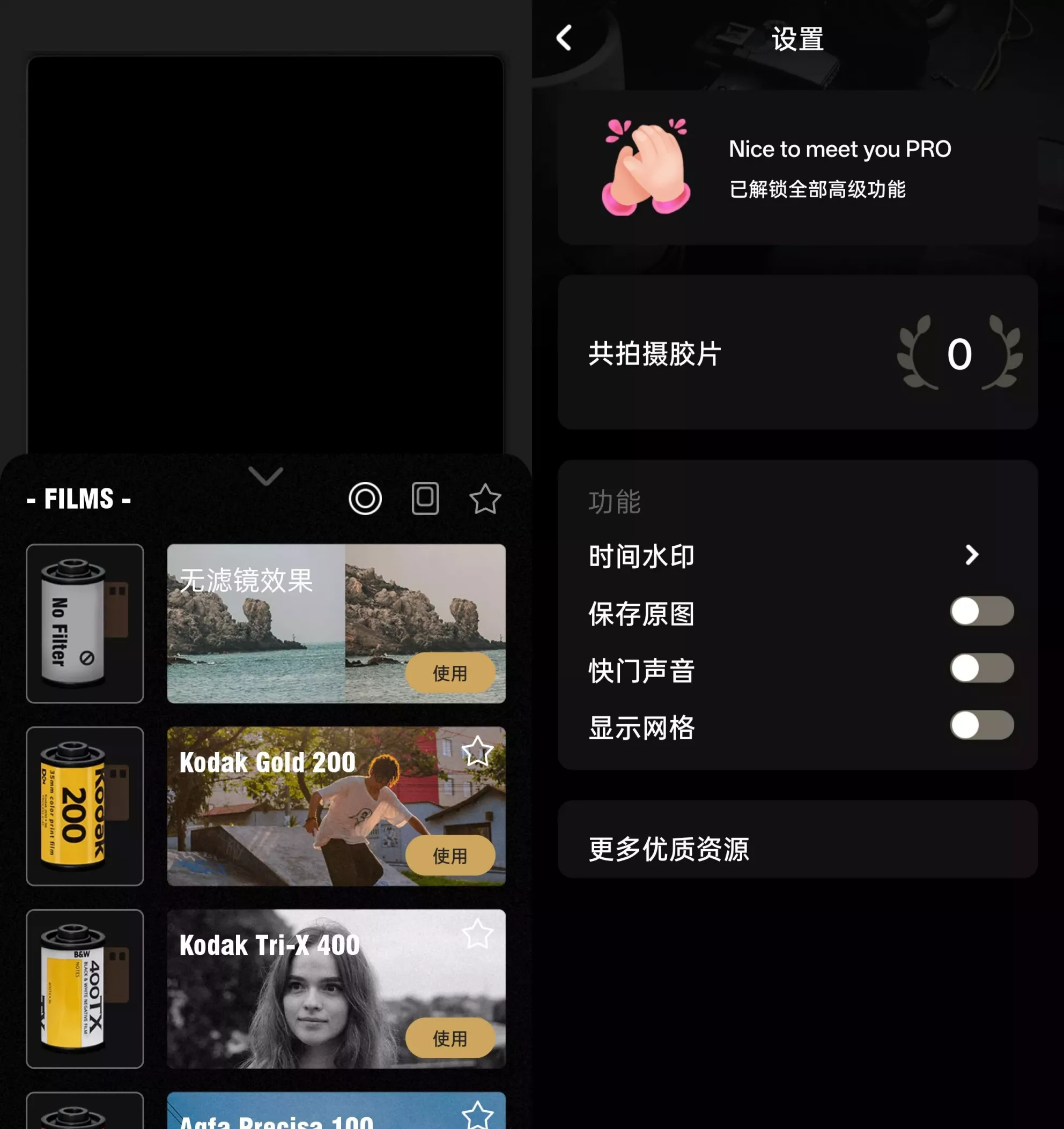Image resolution: width=1064 pixels, height=1129 pixels.
Task: Open 时间水印 settings
Action: point(971,555)
